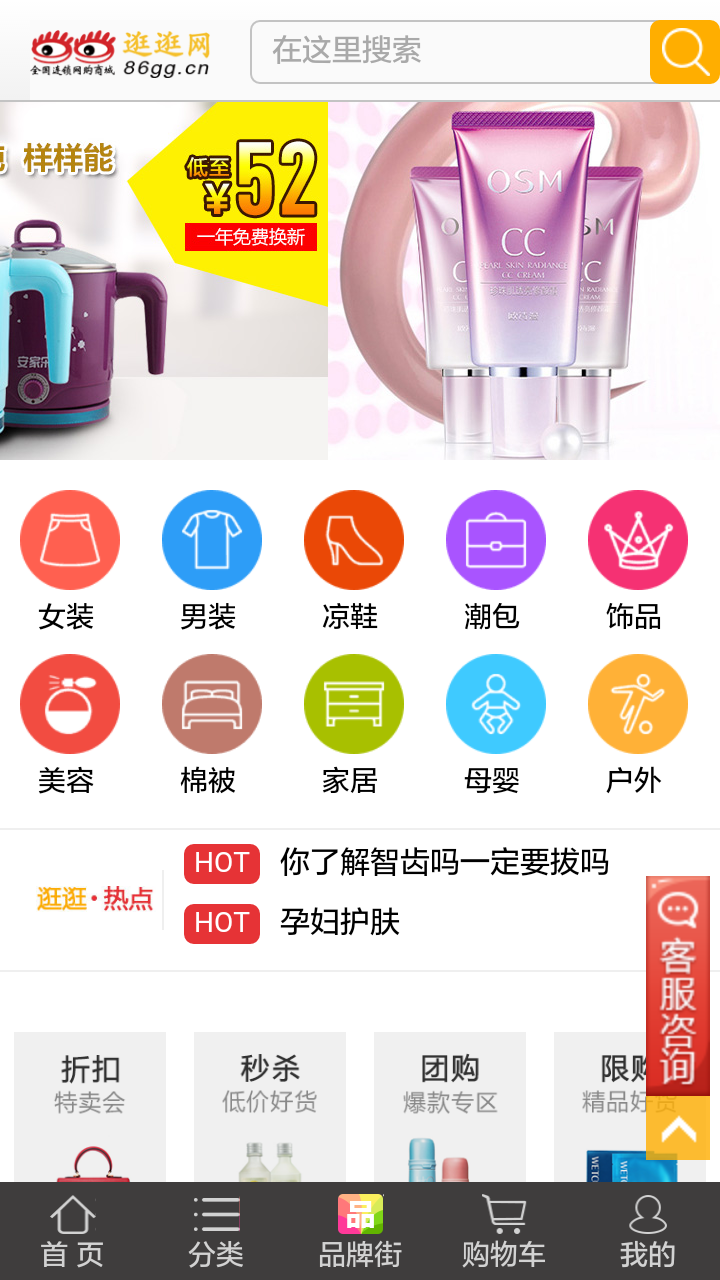Go to the 购物车 tab

point(503,1232)
